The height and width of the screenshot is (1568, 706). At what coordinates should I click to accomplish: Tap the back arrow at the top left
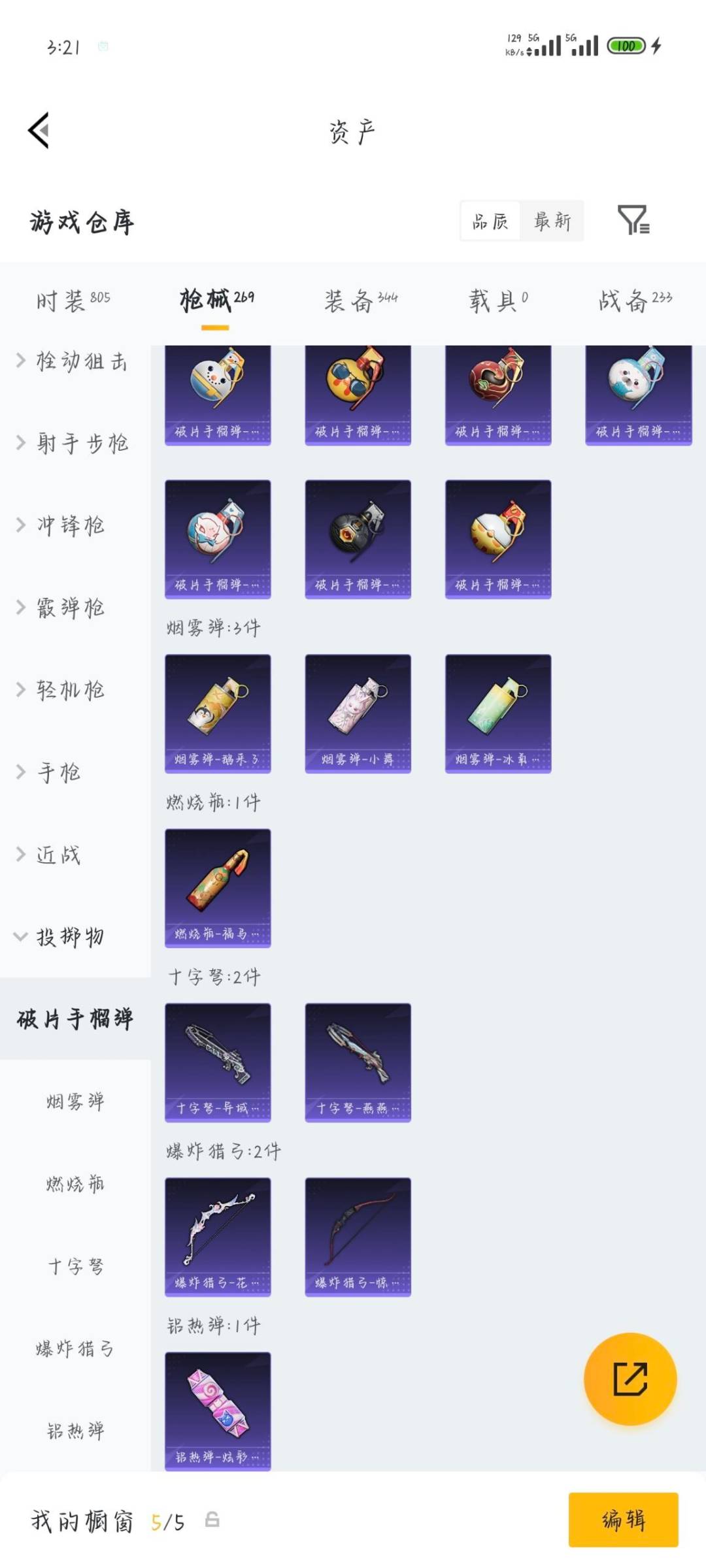coord(41,129)
